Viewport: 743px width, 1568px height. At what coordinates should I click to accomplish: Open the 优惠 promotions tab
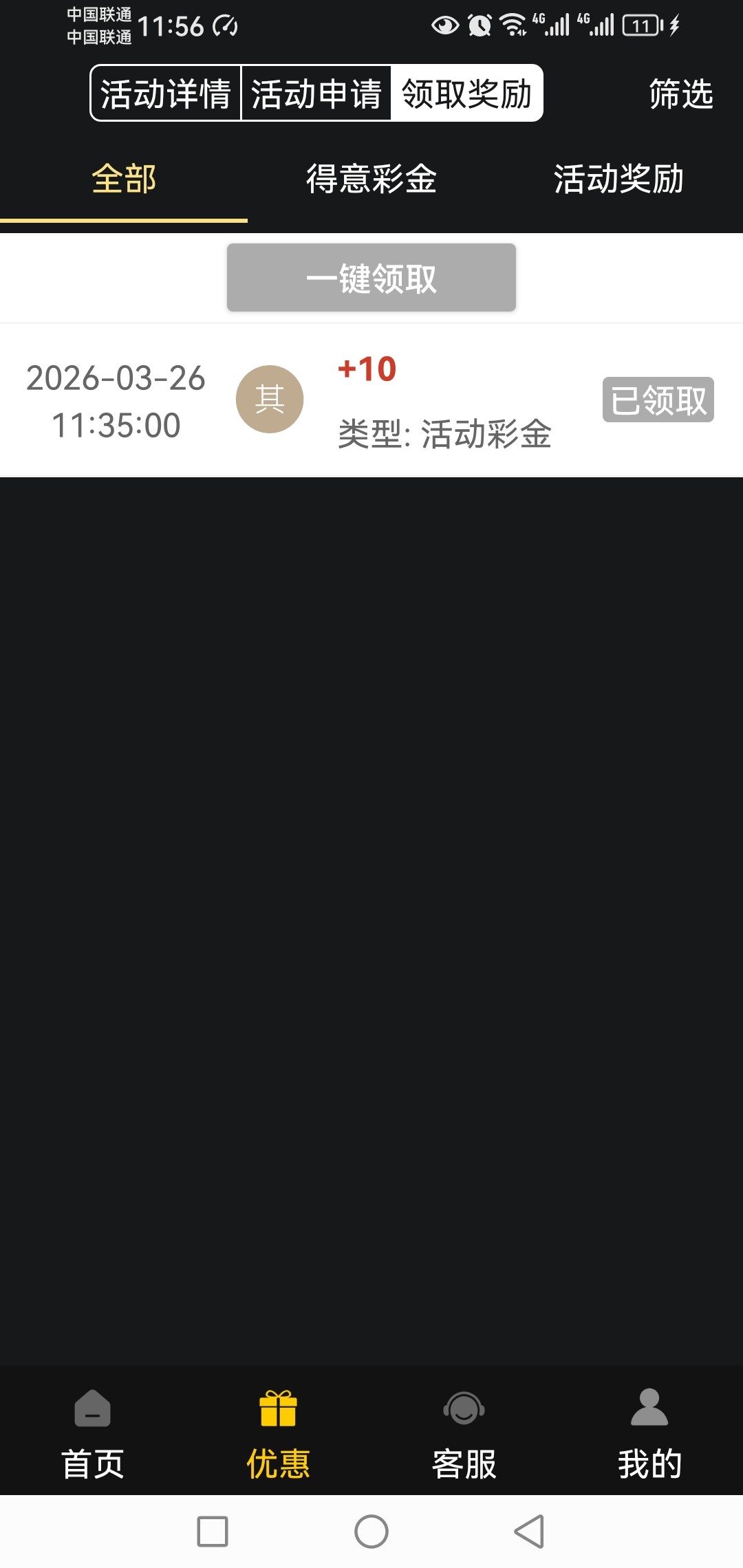point(279,1433)
